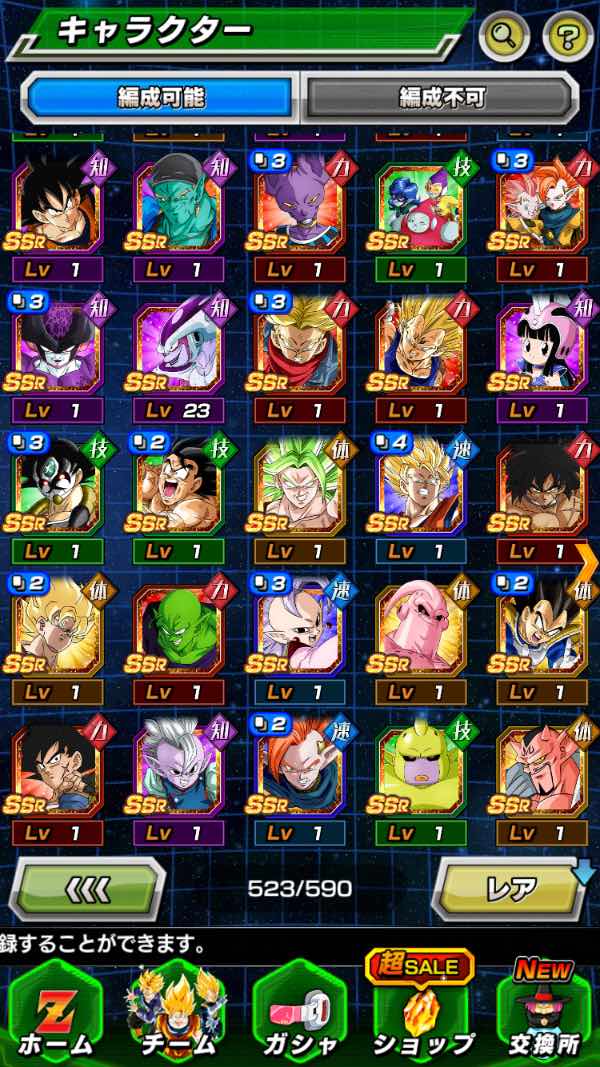Open the magnifying glass search icon
600x1067 pixels.
coord(504,37)
